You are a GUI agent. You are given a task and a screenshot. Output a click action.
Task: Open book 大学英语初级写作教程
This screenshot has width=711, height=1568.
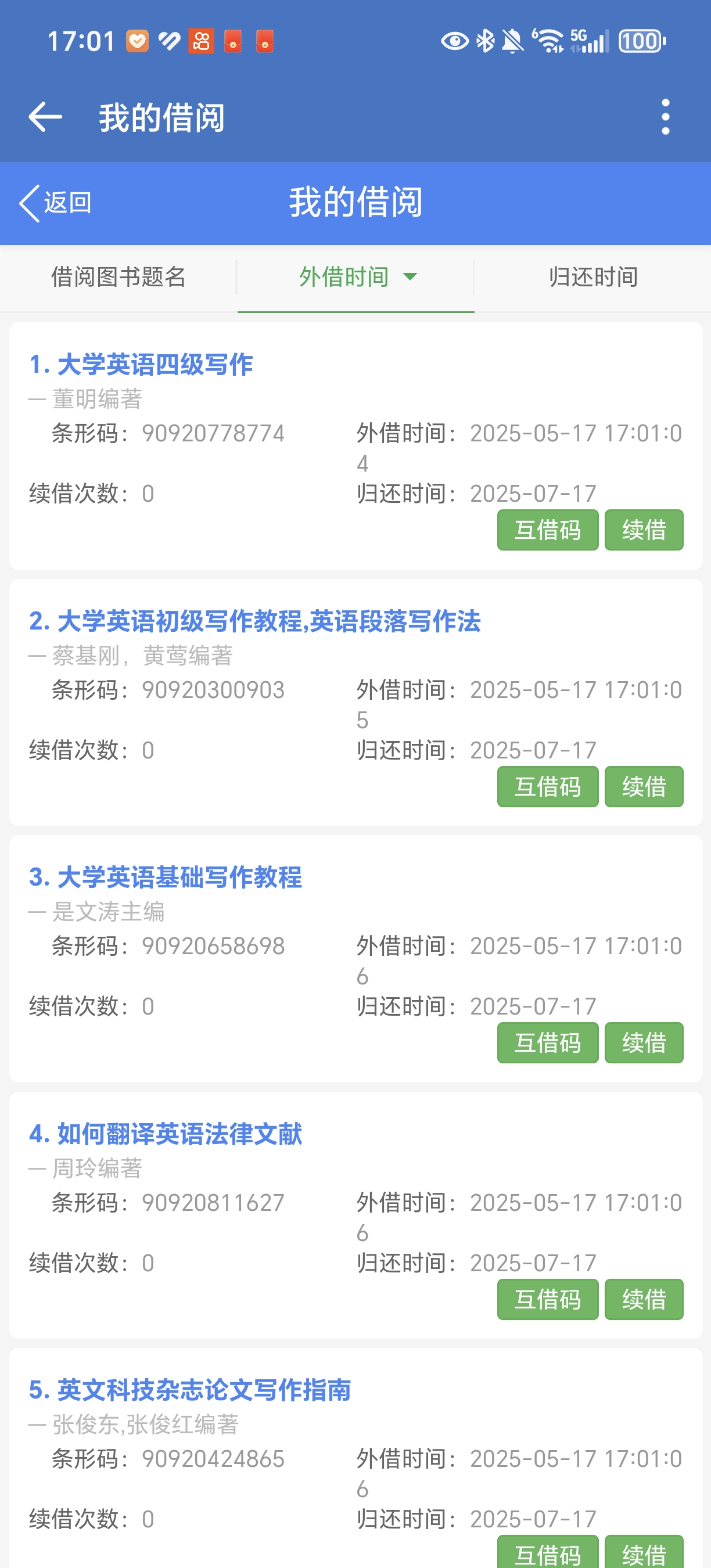click(x=254, y=621)
